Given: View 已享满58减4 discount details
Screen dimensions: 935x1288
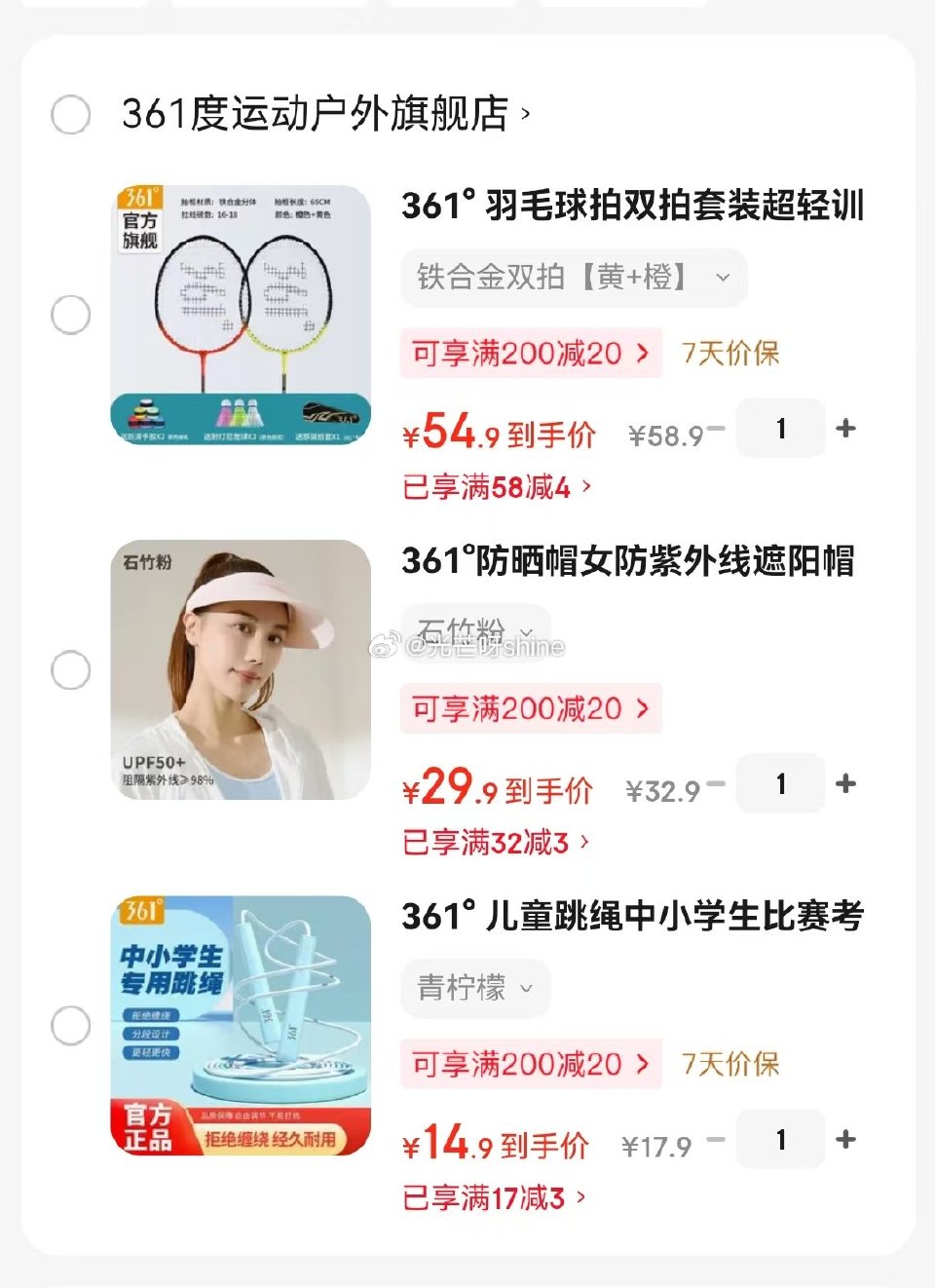Looking at the screenshot, I should 493,487.
